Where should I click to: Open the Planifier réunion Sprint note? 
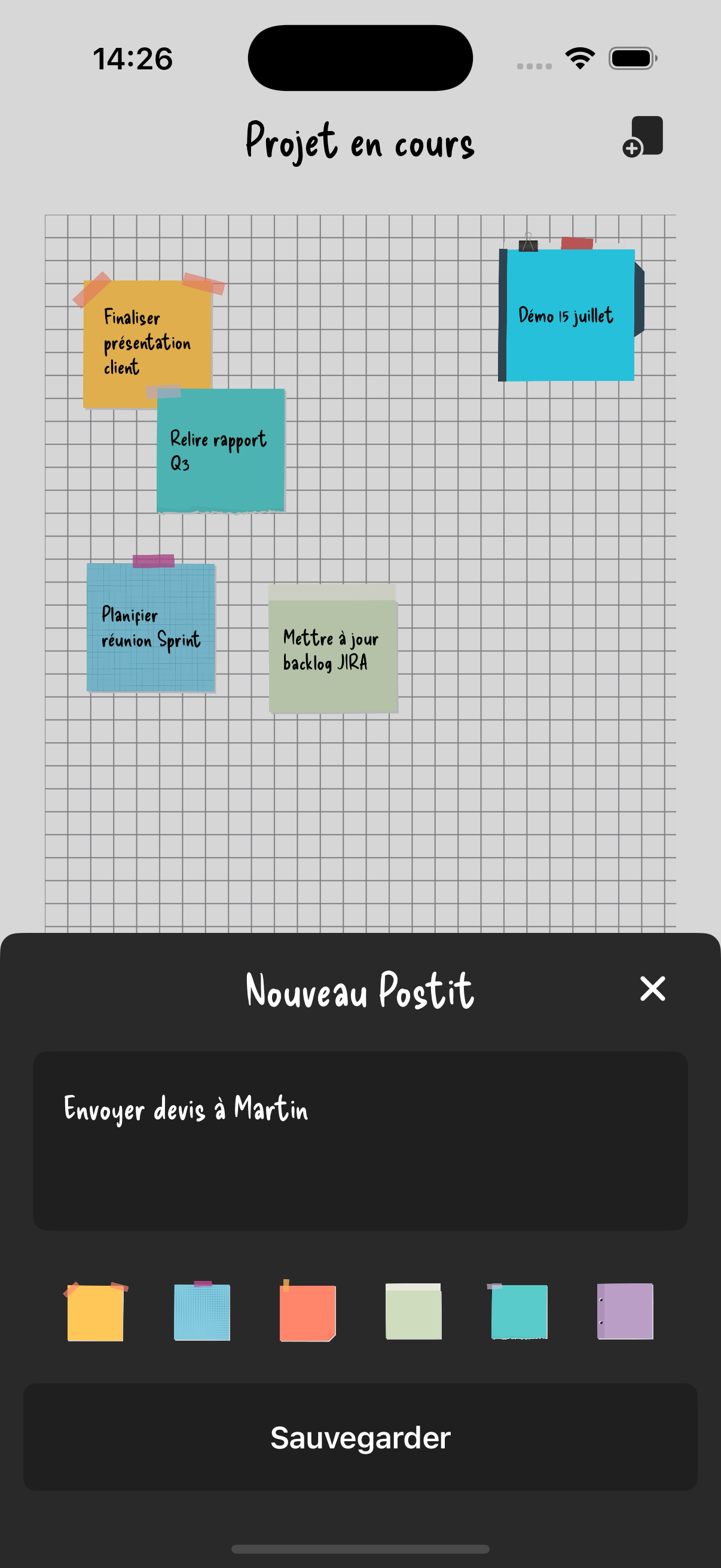click(151, 627)
